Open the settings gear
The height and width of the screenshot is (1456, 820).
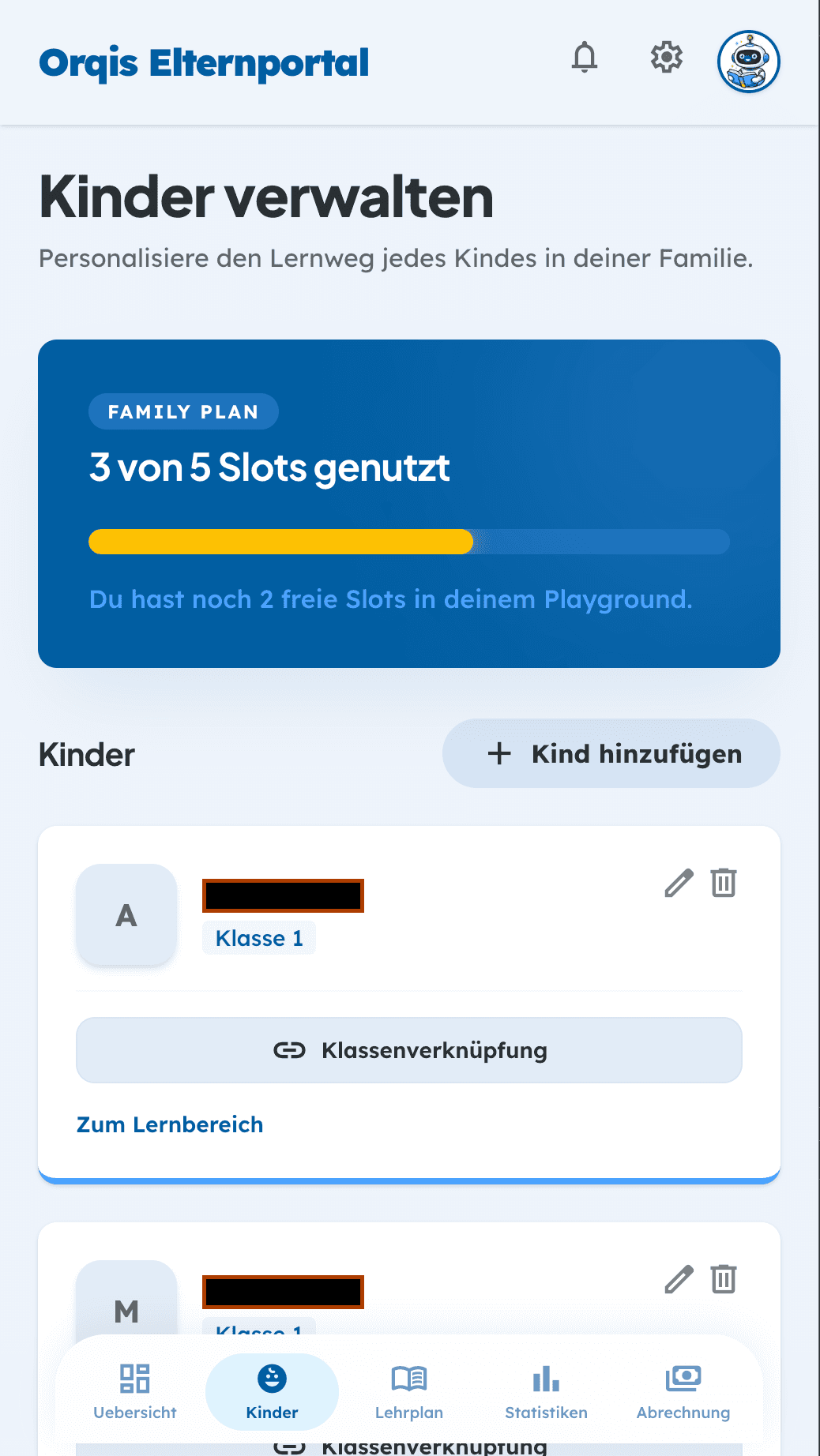pos(666,58)
